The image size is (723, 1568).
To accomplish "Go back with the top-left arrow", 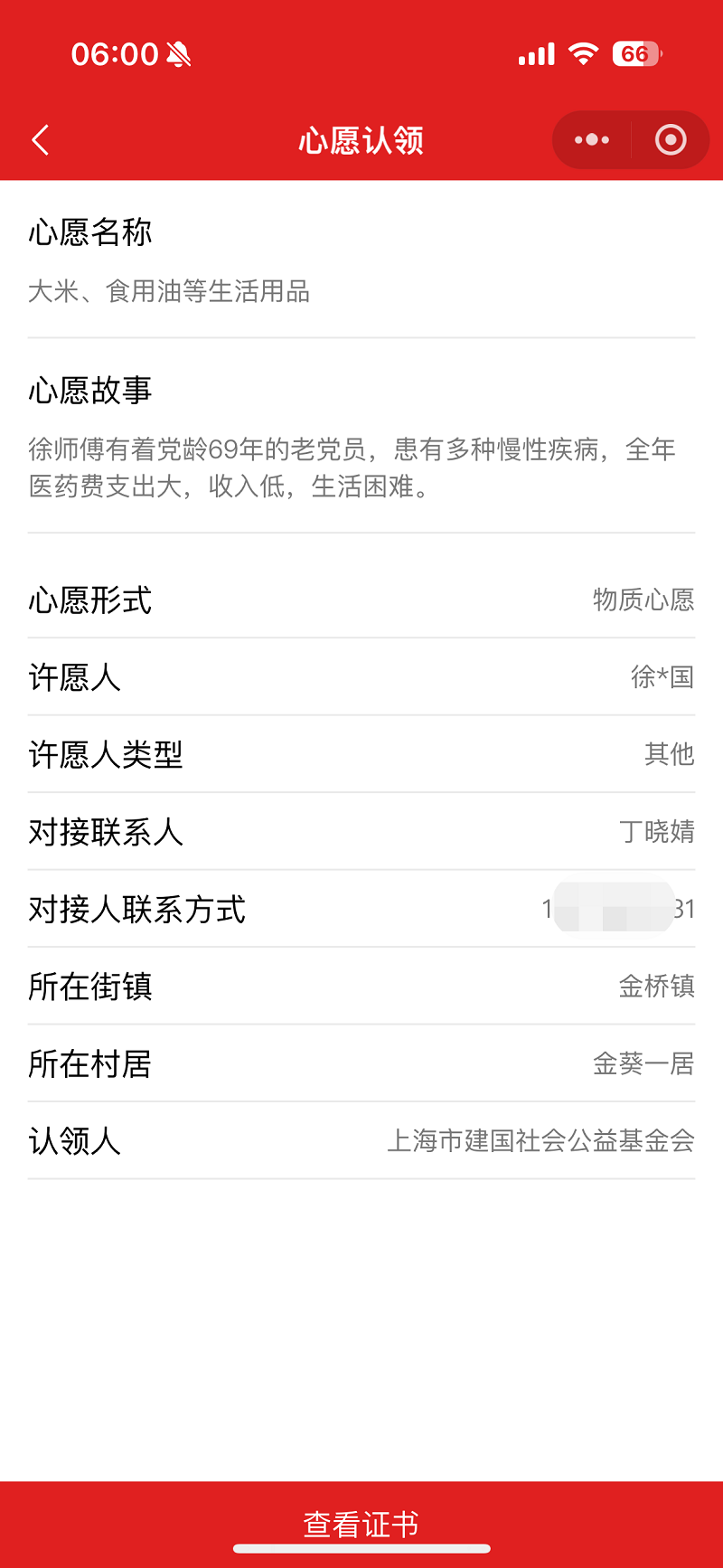I will 40,140.
